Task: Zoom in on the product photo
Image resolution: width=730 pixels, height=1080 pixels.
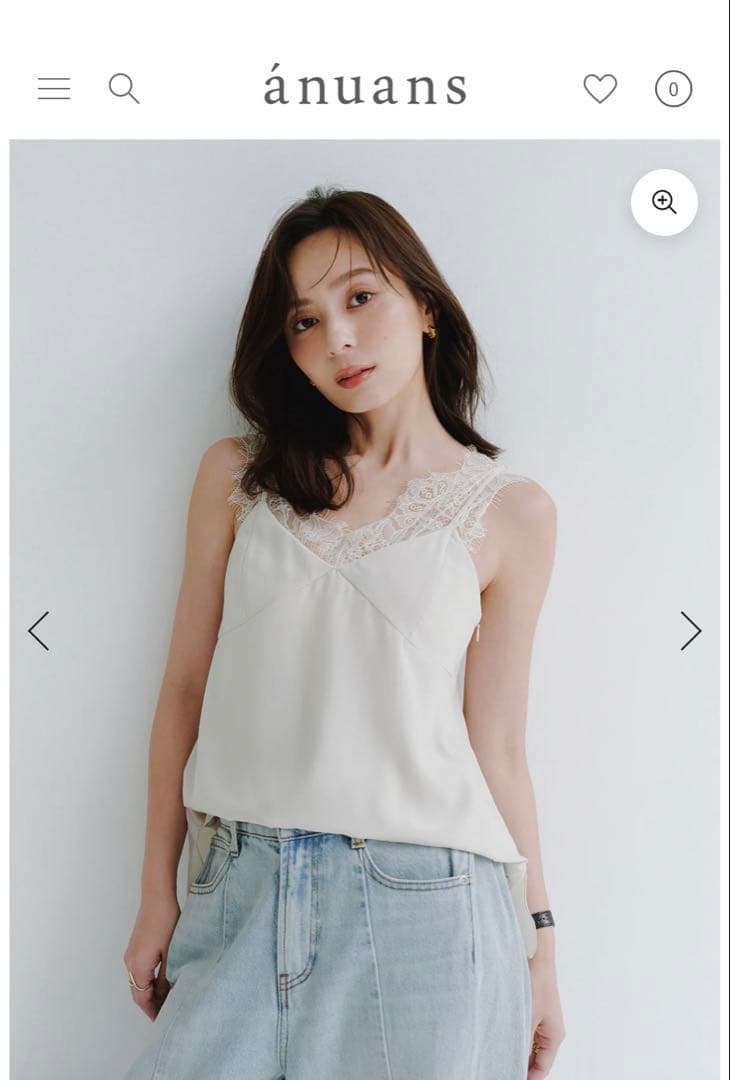Action: (x=664, y=202)
